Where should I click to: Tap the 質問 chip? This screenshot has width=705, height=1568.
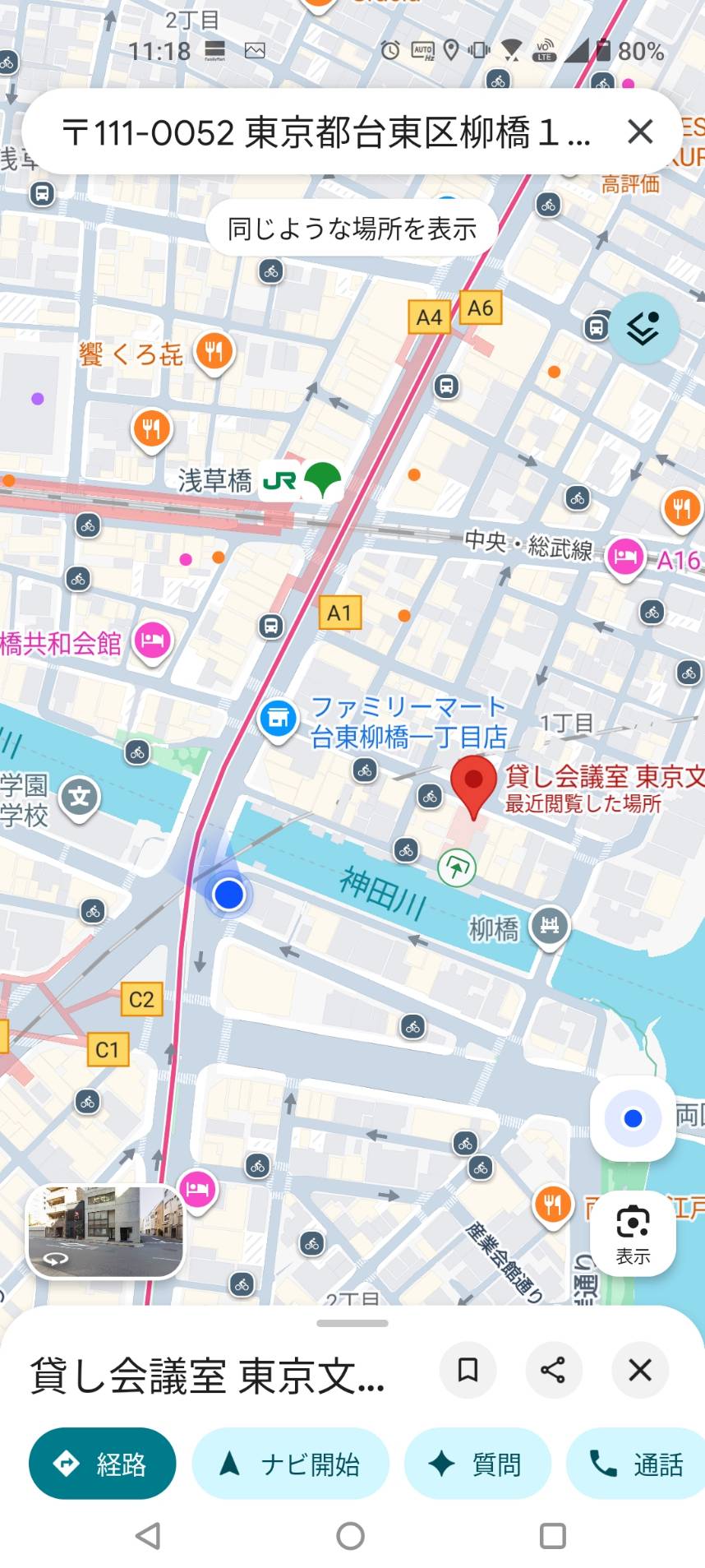(x=477, y=1464)
